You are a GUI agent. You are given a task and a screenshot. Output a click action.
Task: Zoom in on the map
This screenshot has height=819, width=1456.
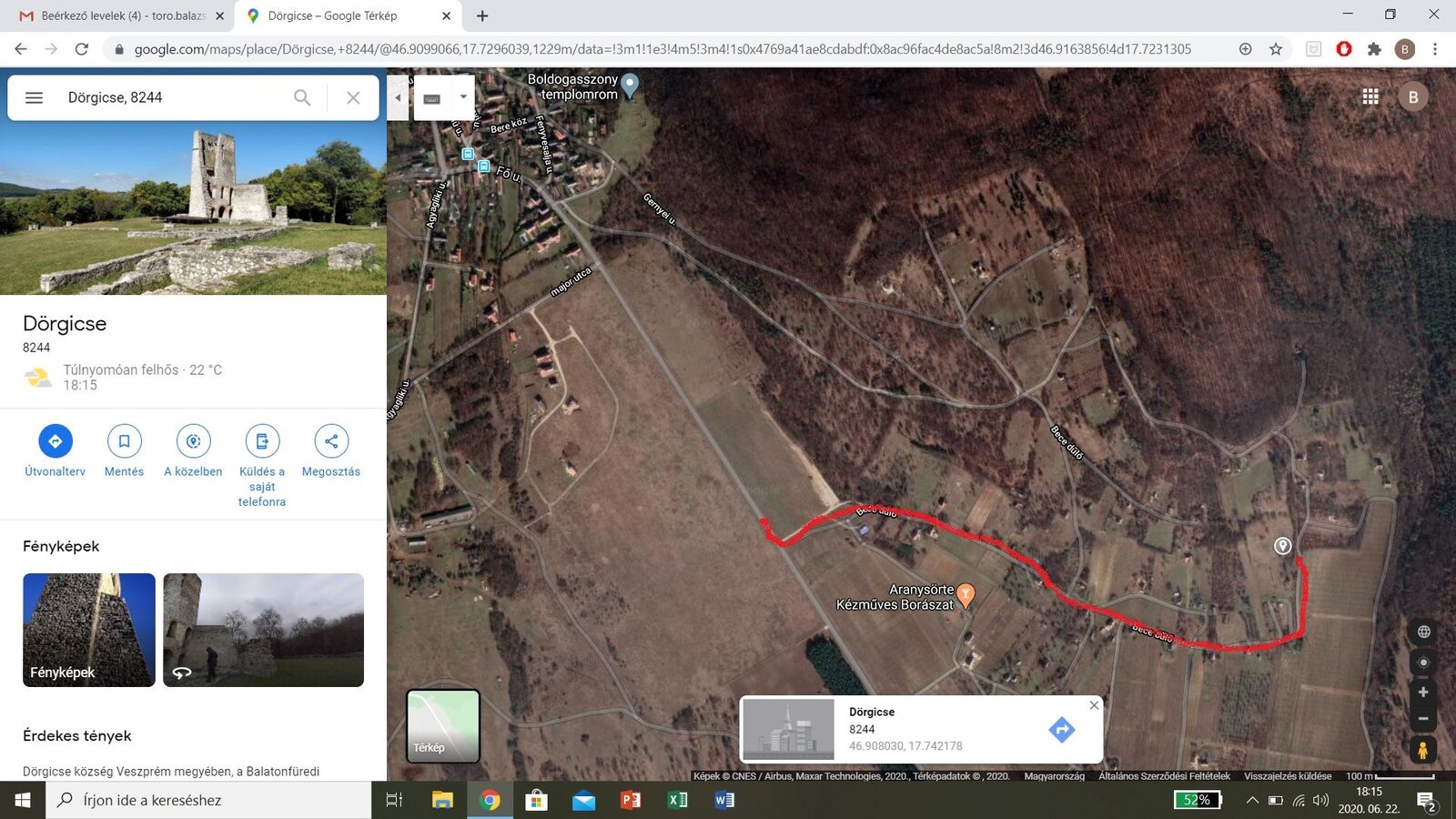pos(1423,693)
